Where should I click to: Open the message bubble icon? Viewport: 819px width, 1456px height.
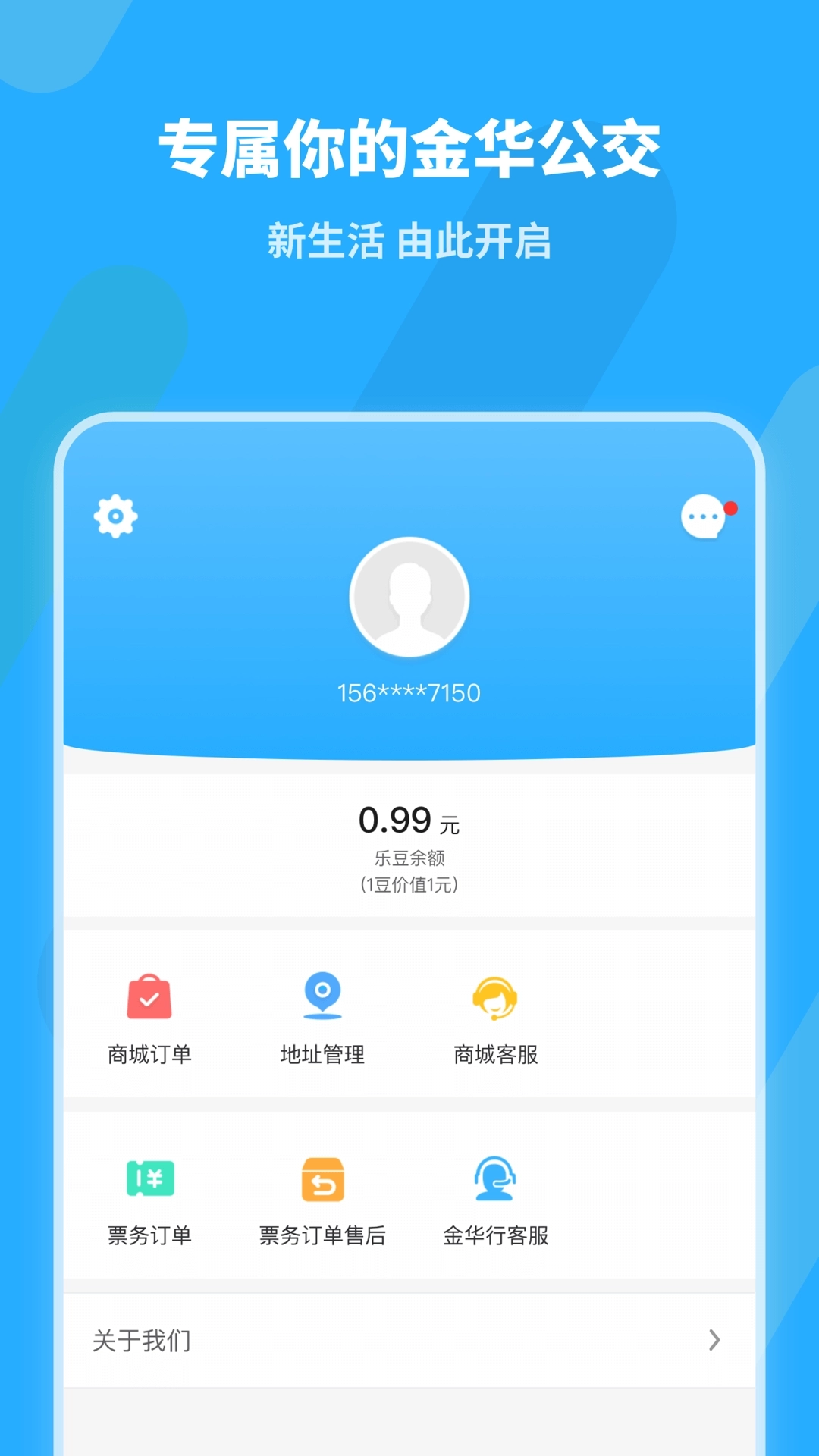[x=701, y=518]
